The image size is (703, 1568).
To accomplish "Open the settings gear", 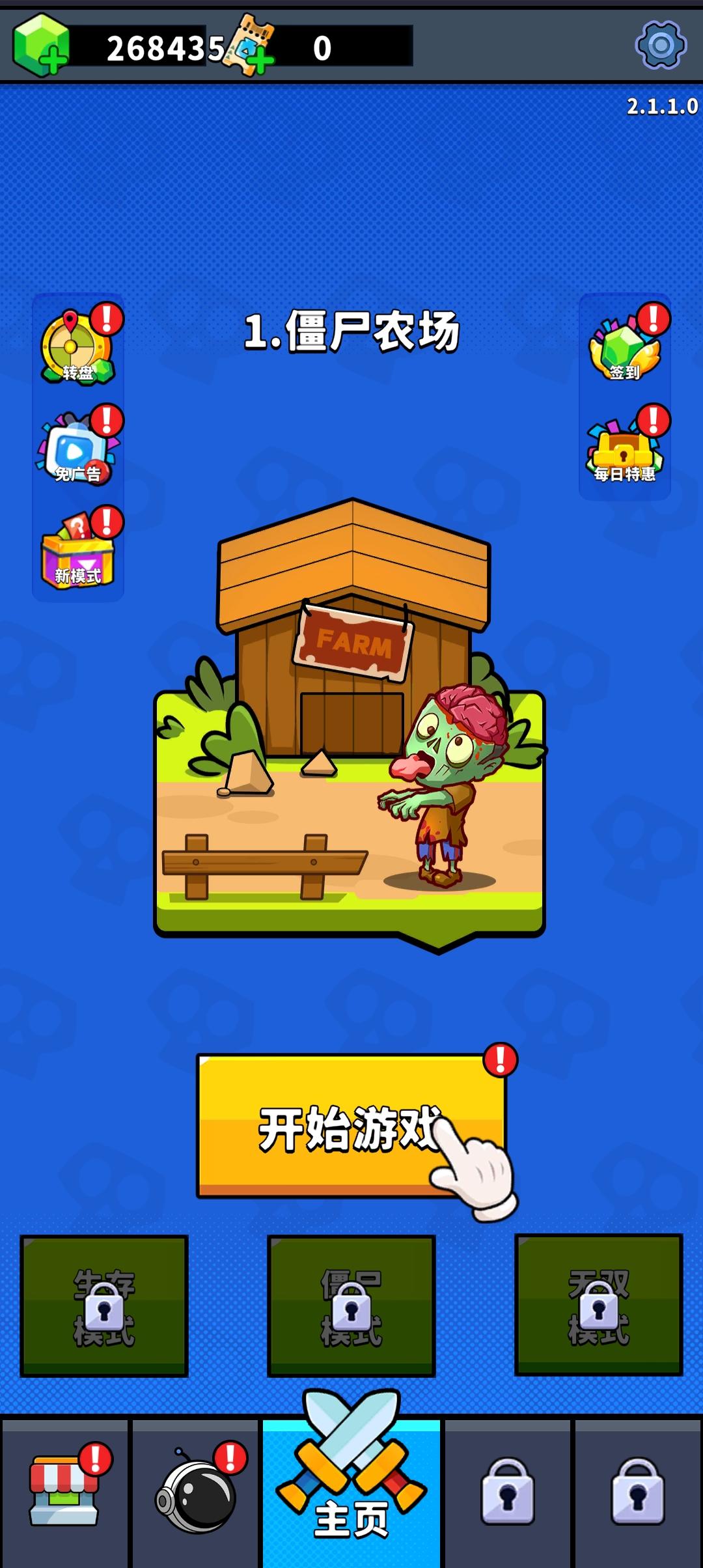I will pos(661,43).
